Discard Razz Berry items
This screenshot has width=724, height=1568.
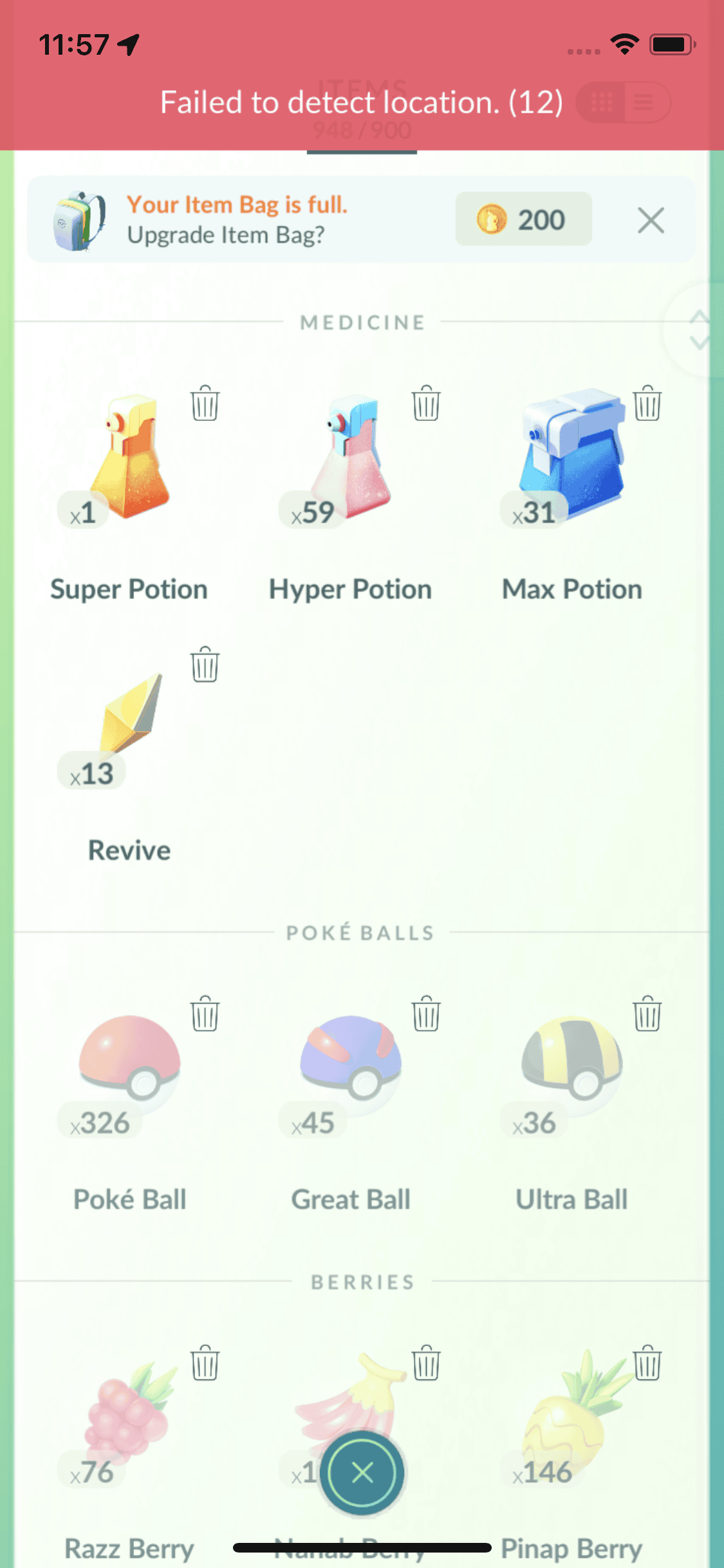(205, 1363)
